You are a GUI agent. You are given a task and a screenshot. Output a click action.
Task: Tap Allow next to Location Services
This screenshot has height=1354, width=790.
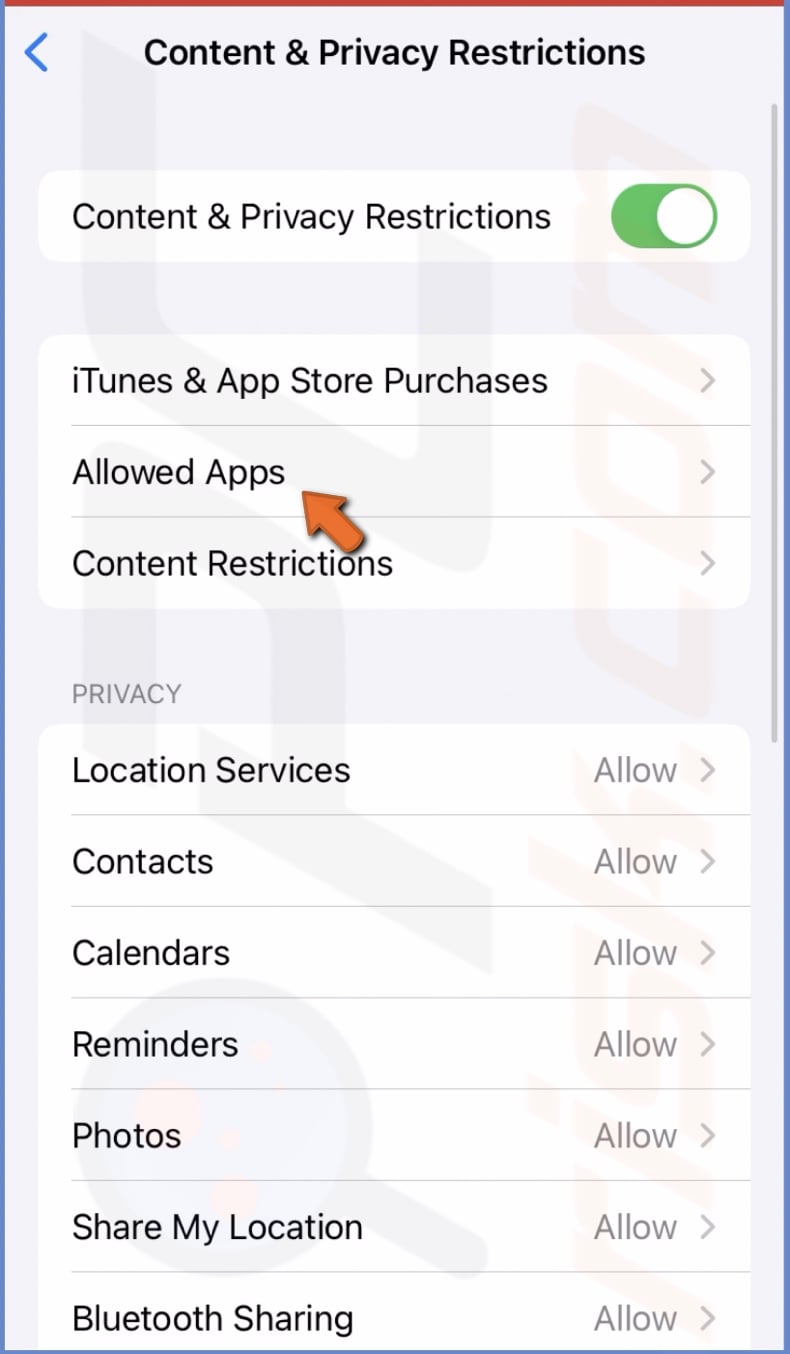[x=635, y=770]
